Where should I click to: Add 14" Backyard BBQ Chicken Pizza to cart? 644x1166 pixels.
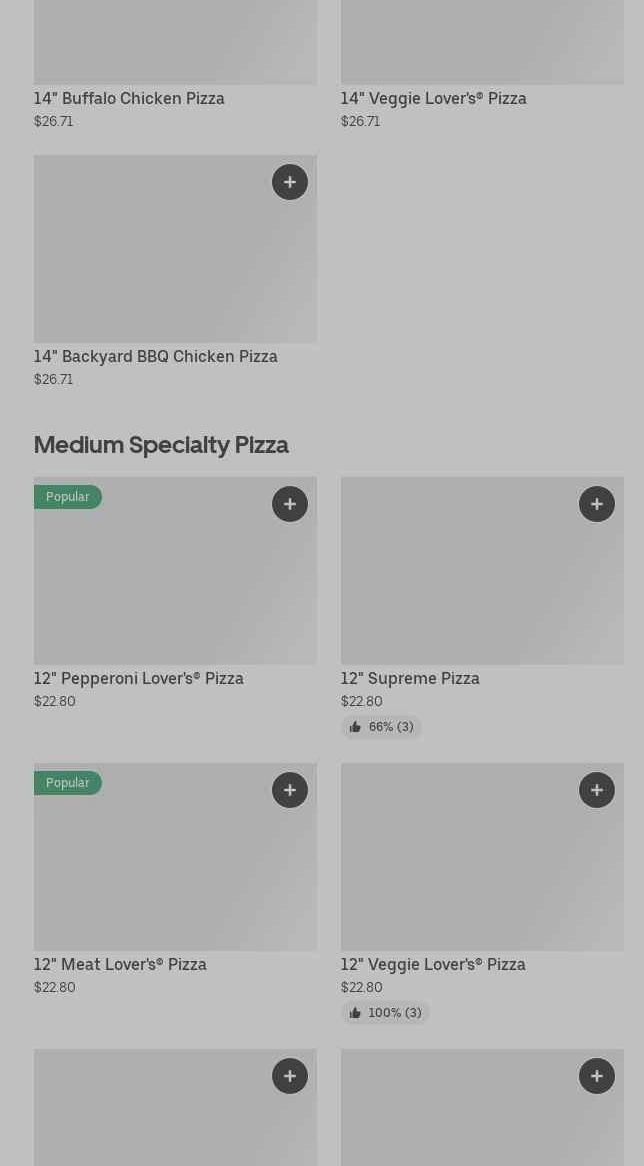click(x=290, y=182)
